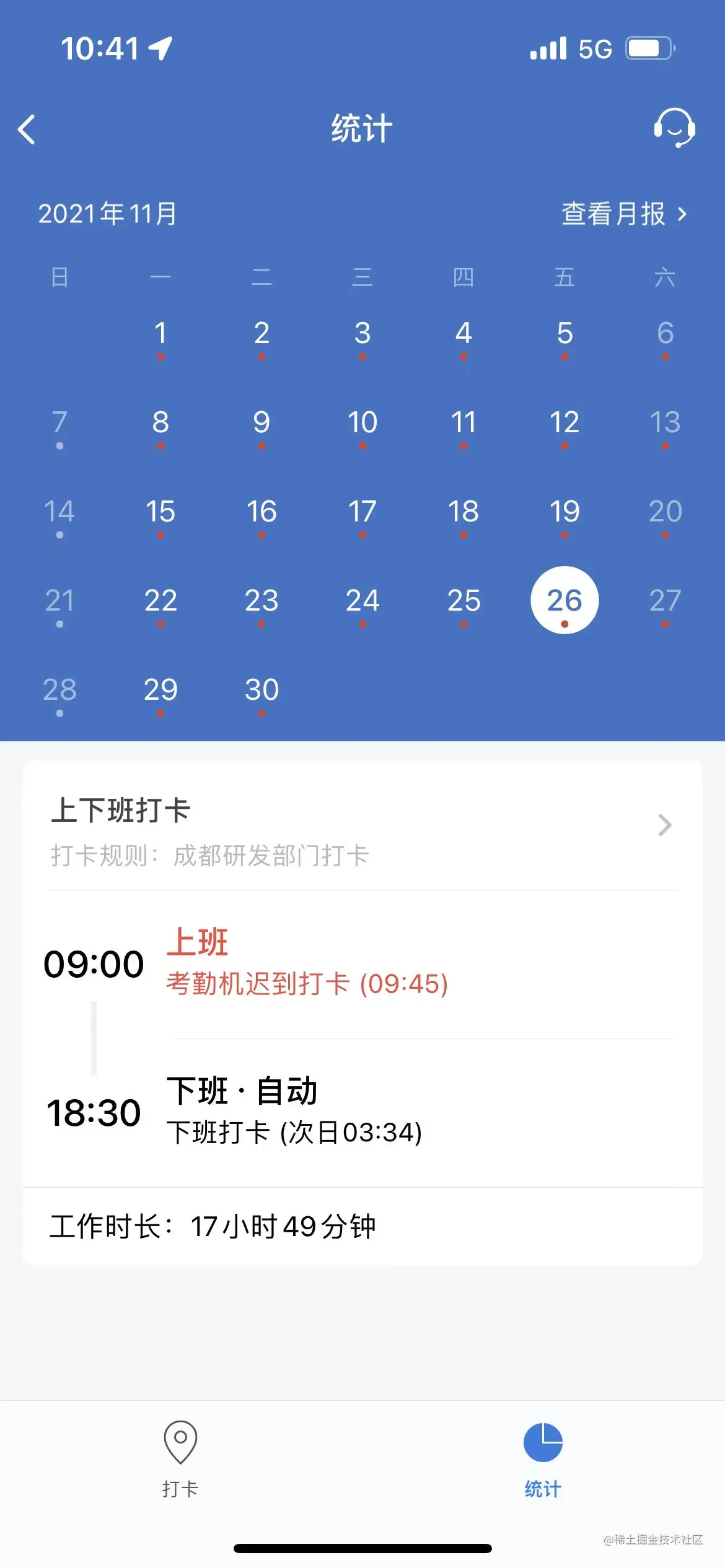Select November 1 on the calendar
725x1568 pixels.
coord(160,334)
